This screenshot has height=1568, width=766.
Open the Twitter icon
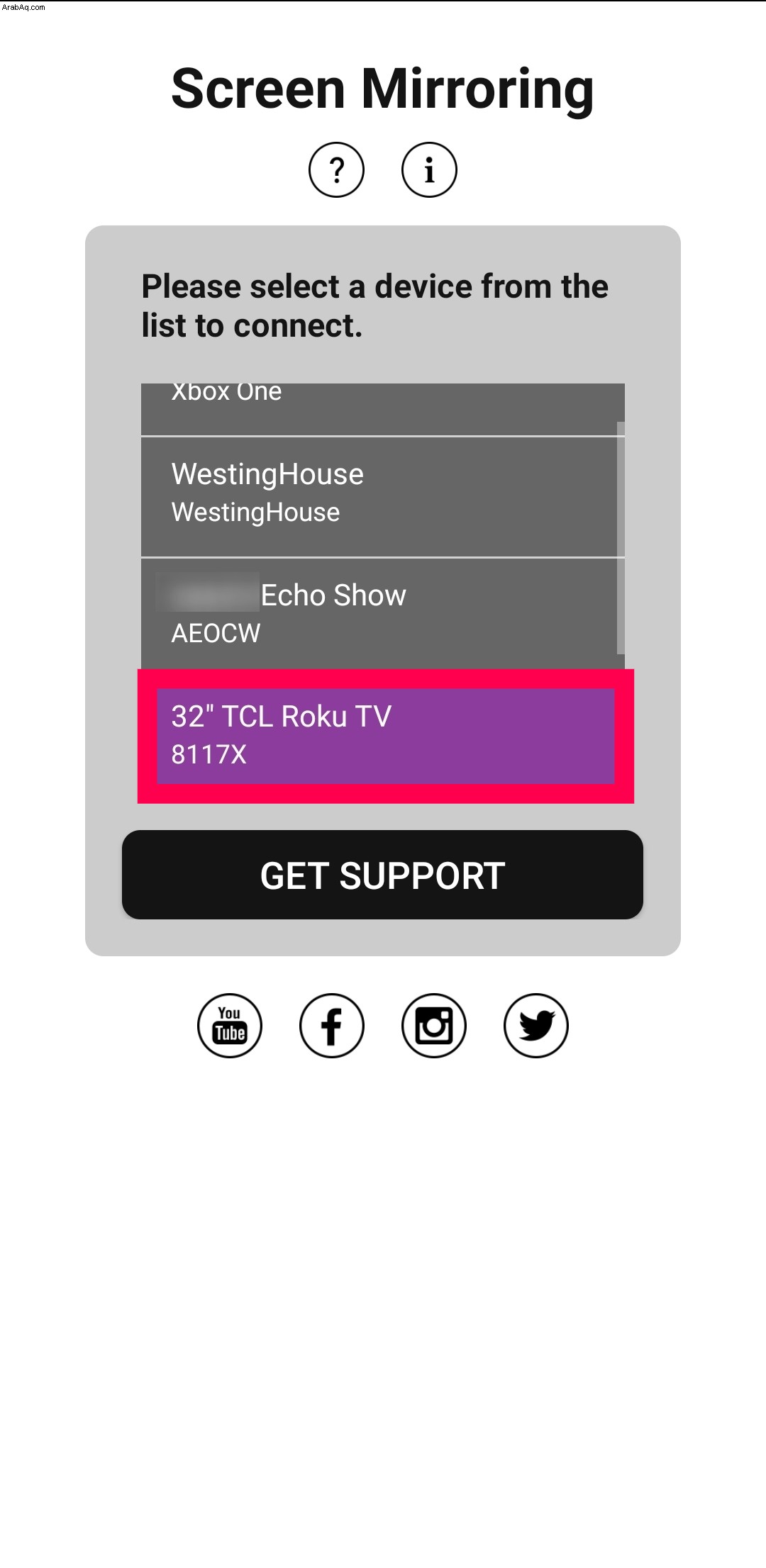536,1025
